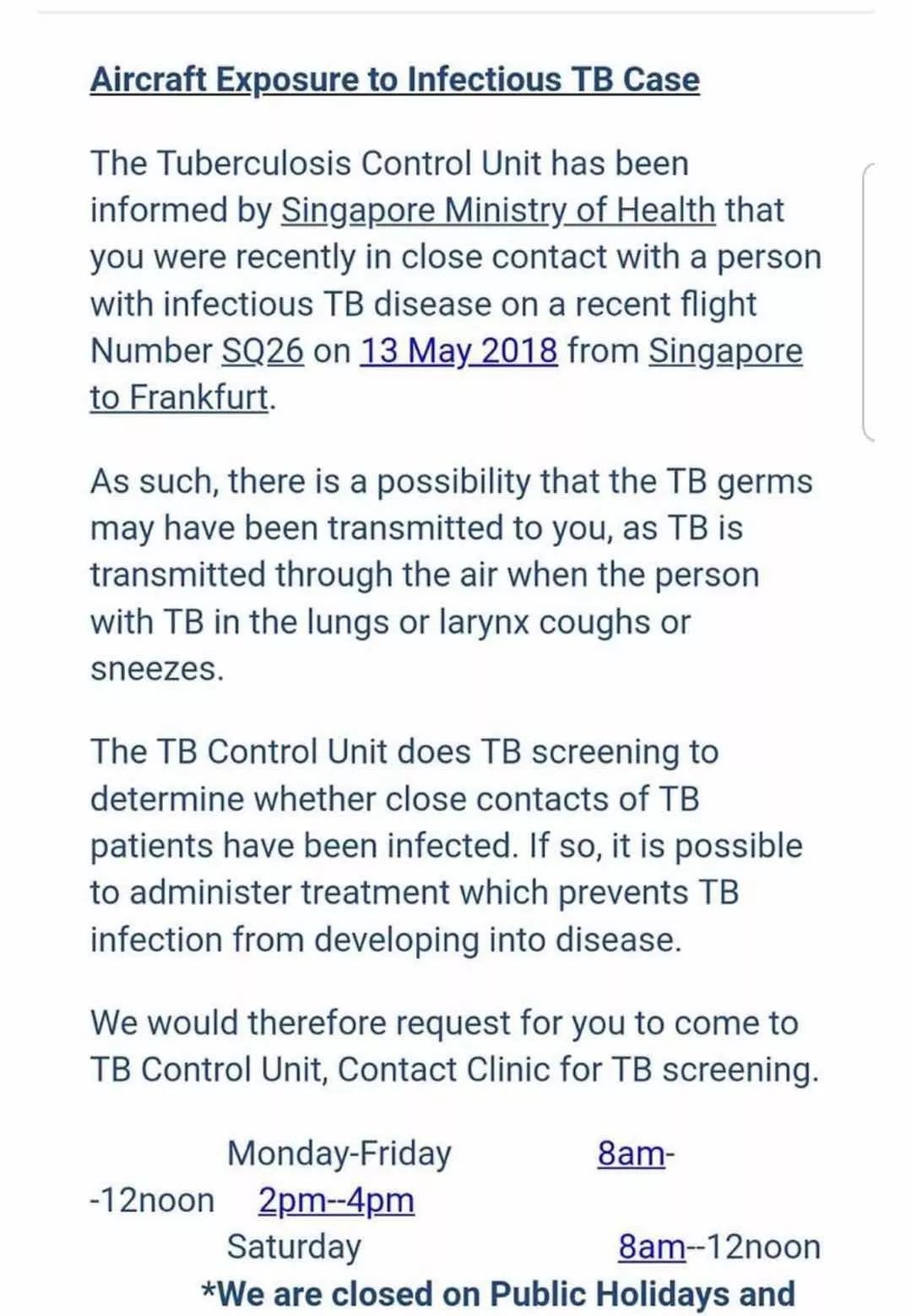Open the 13 May 2018 date link
911x1316 pixels.
[458, 350]
